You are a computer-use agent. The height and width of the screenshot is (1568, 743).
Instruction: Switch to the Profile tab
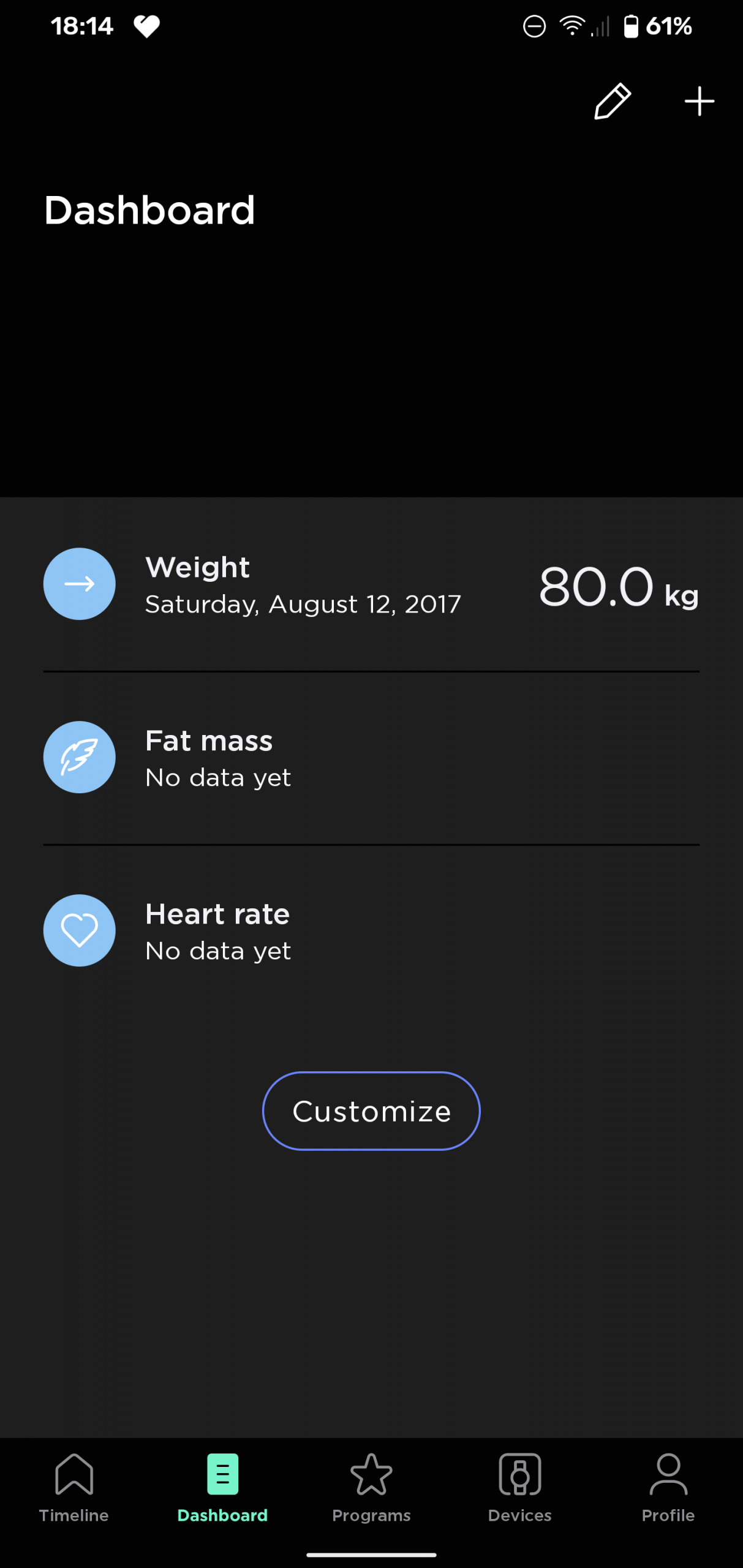click(x=668, y=1488)
